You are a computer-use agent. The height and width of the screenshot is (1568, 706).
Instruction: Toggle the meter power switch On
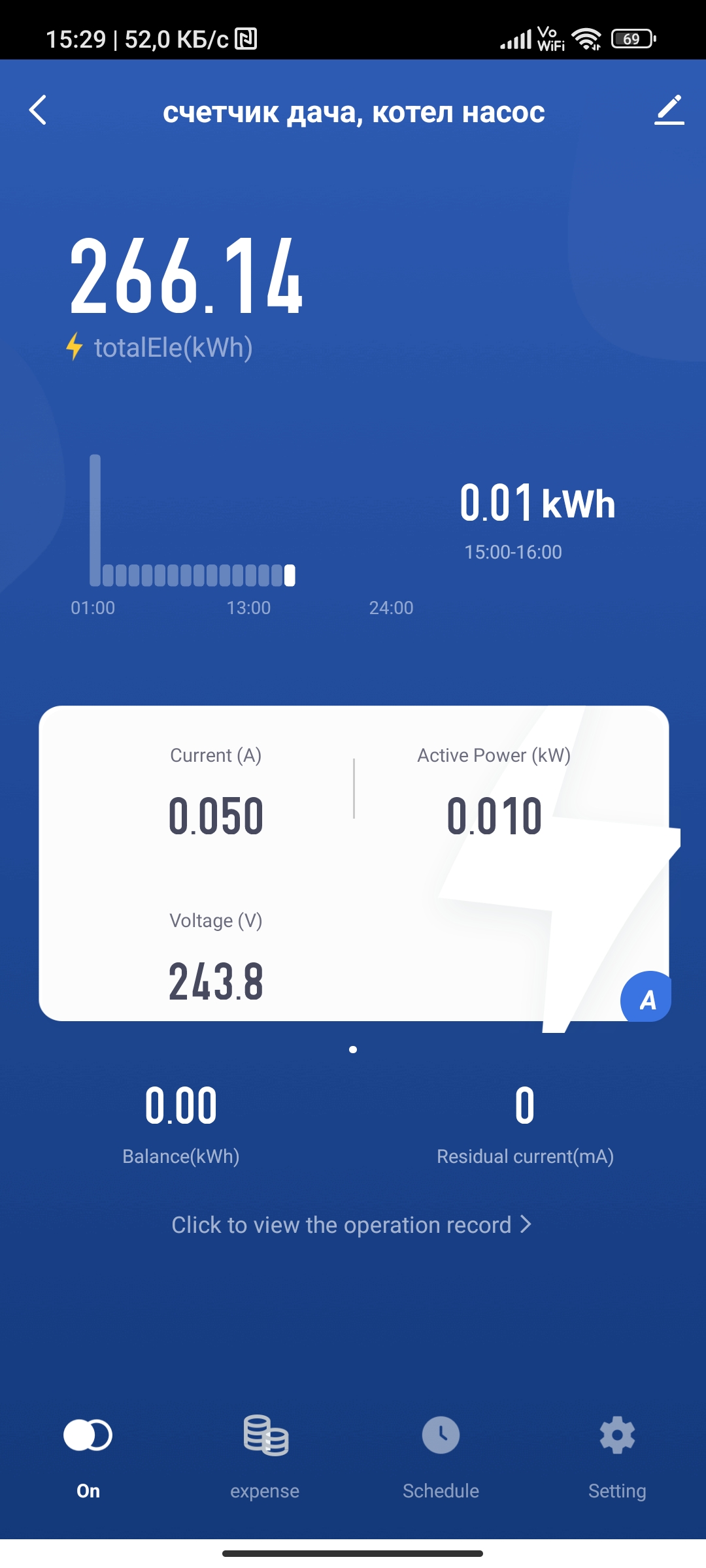tap(88, 1436)
